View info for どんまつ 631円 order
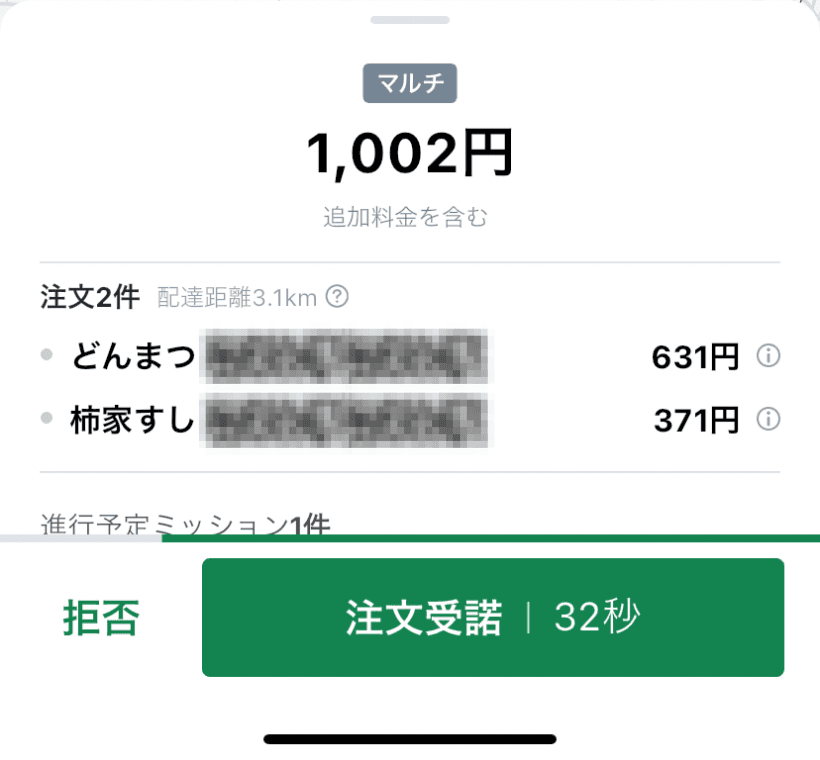This screenshot has width=820, height=760. pyautogui.click(x=768, y=356)
